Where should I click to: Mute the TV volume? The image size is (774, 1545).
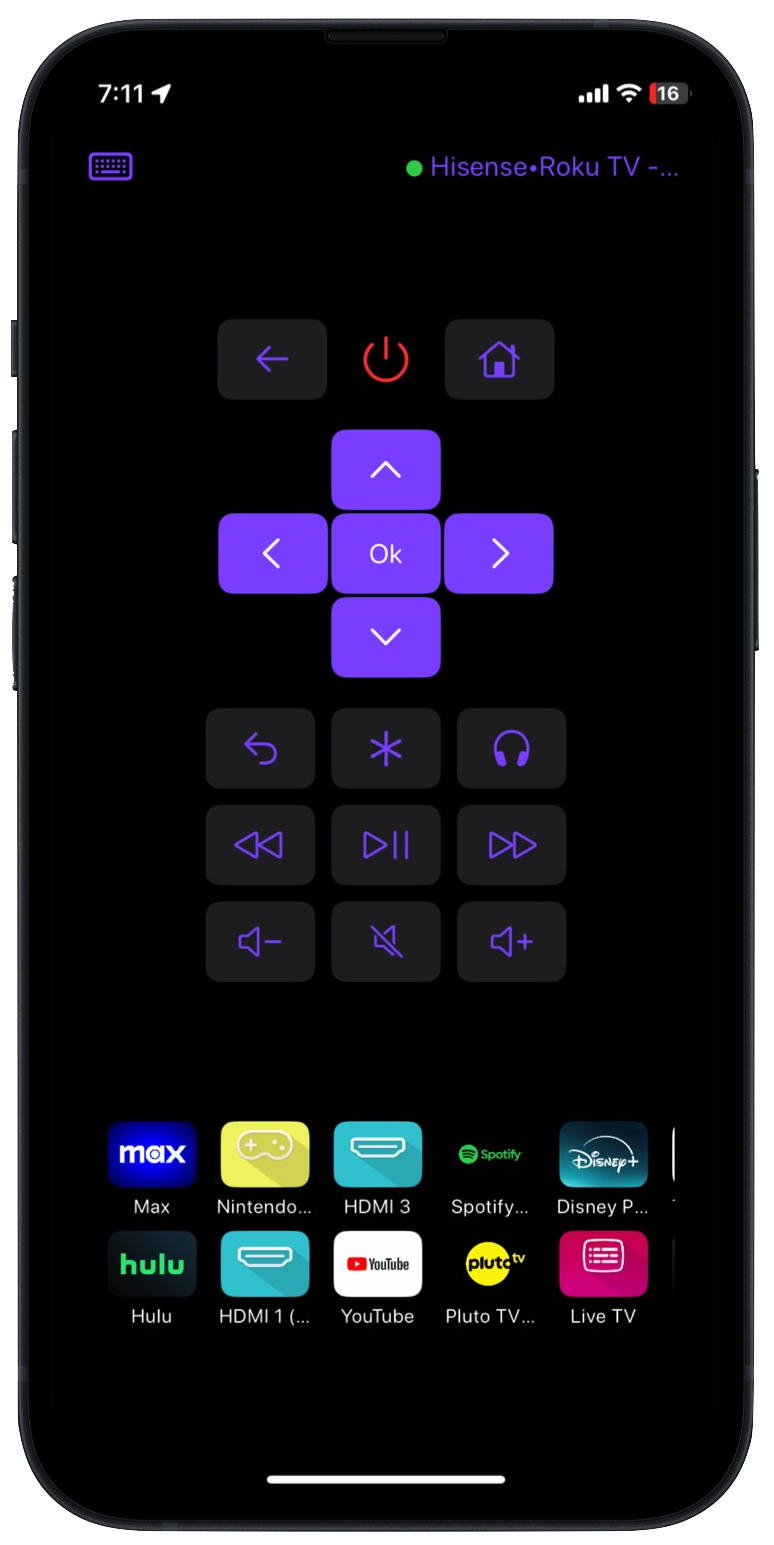386,942
